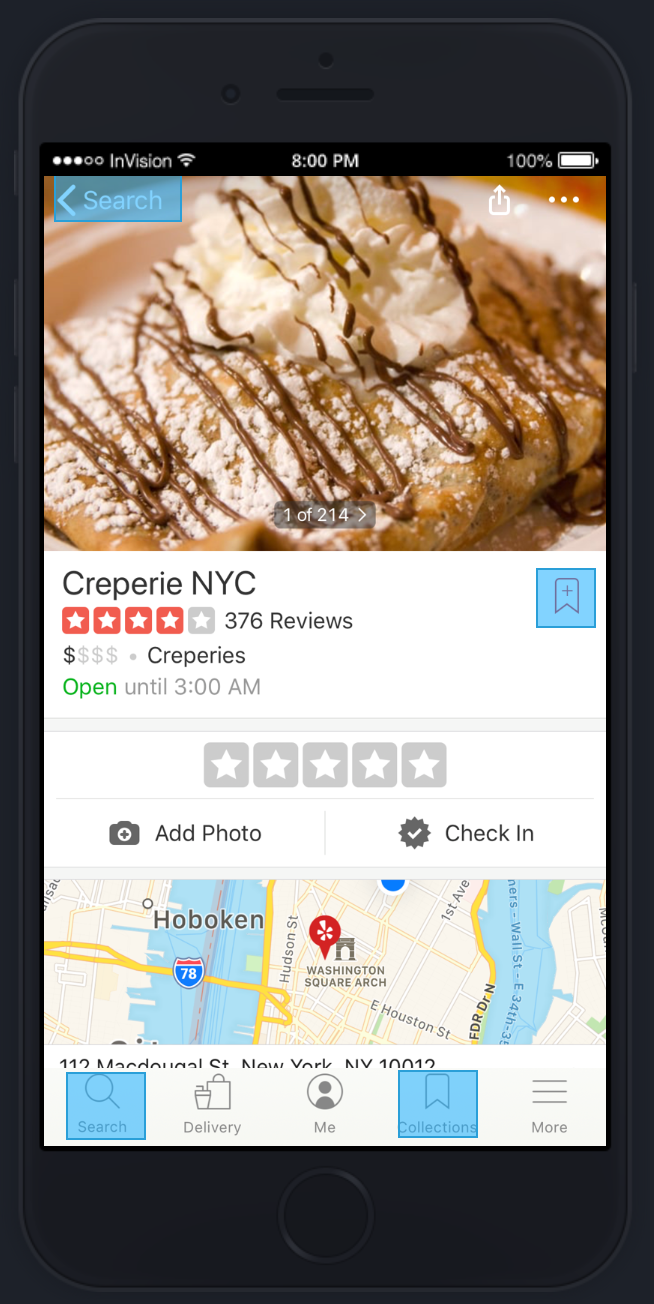
Task: Bookmark Creperie NYC
Action: coord(566,598)
